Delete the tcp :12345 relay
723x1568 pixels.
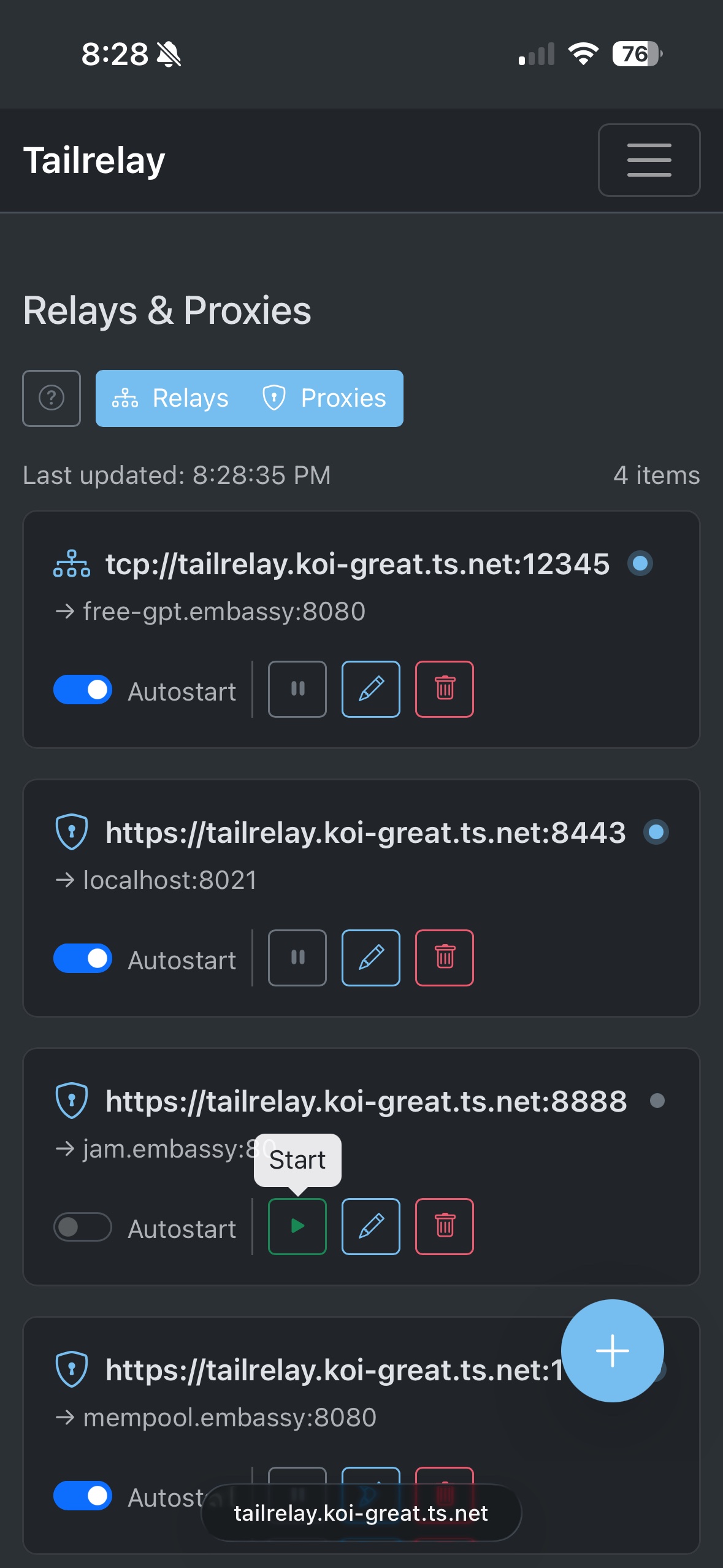(445, 690)
